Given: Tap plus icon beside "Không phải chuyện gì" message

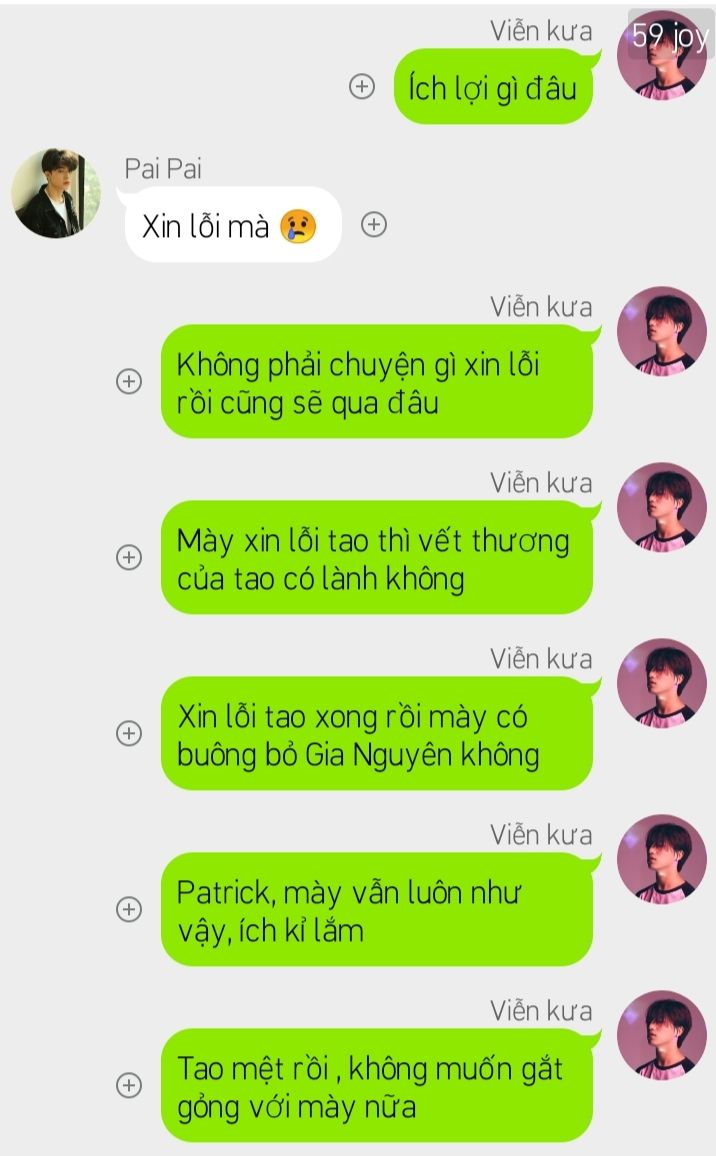Looking at the screenshot, I should [129, 381].
